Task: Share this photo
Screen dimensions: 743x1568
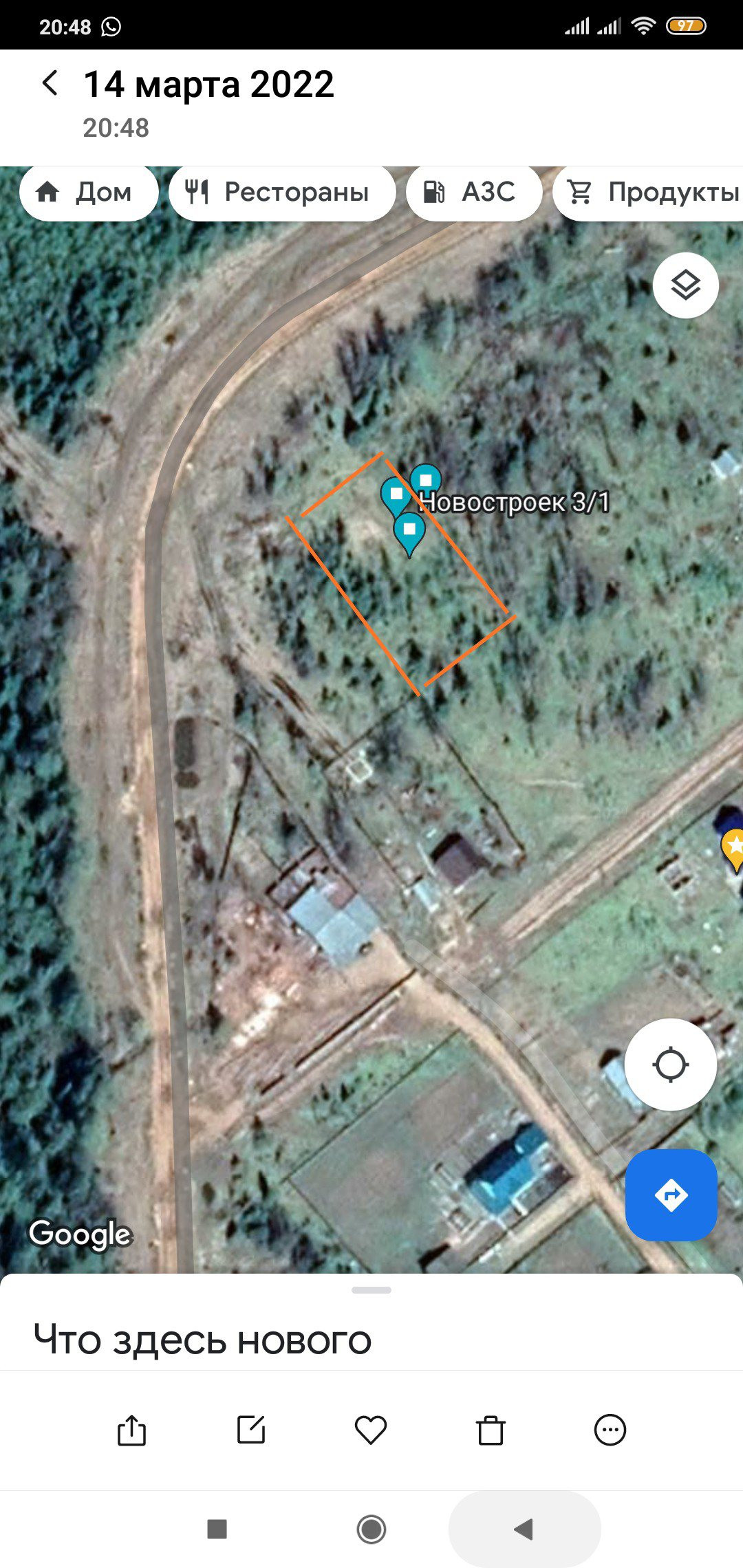Action: point(131,1430)
